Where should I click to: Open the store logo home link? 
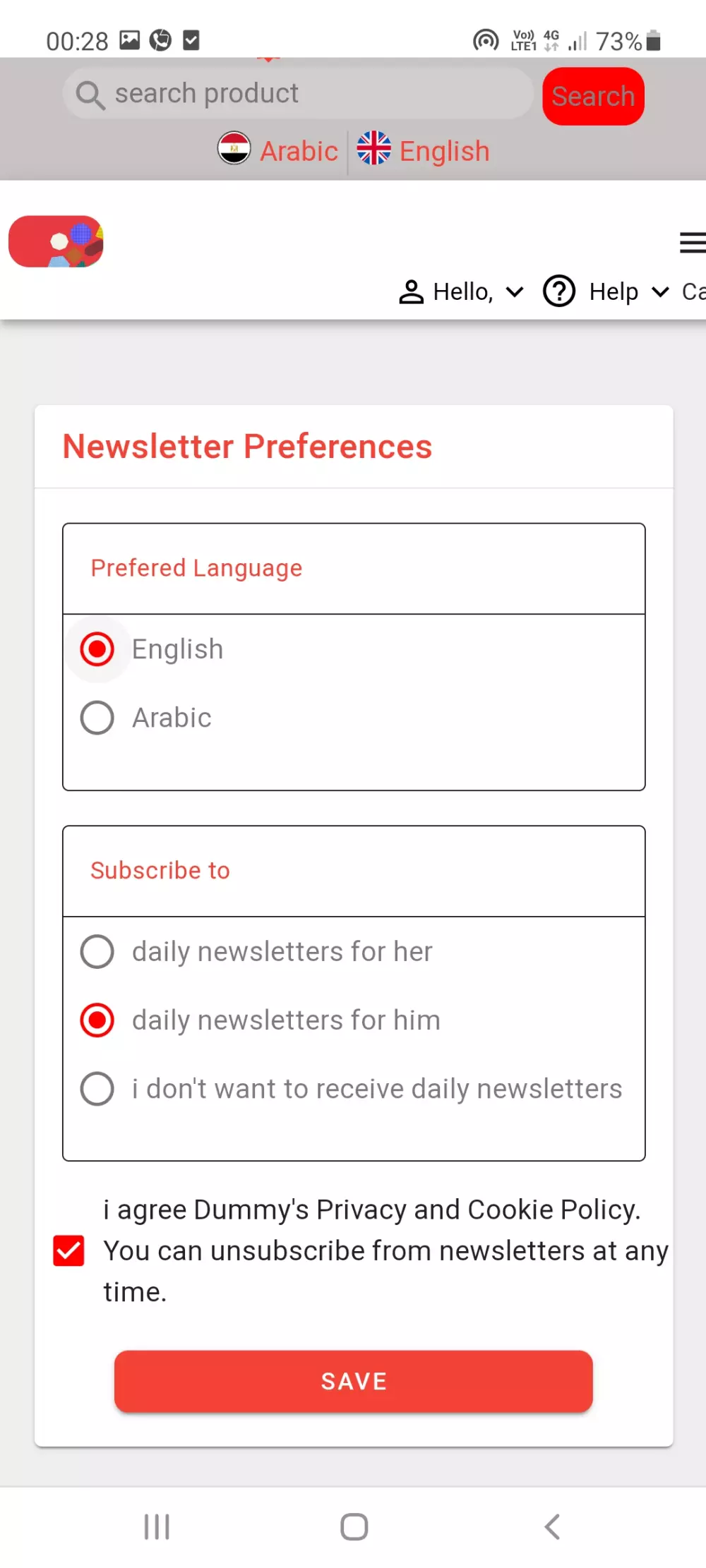click(56, 241)
